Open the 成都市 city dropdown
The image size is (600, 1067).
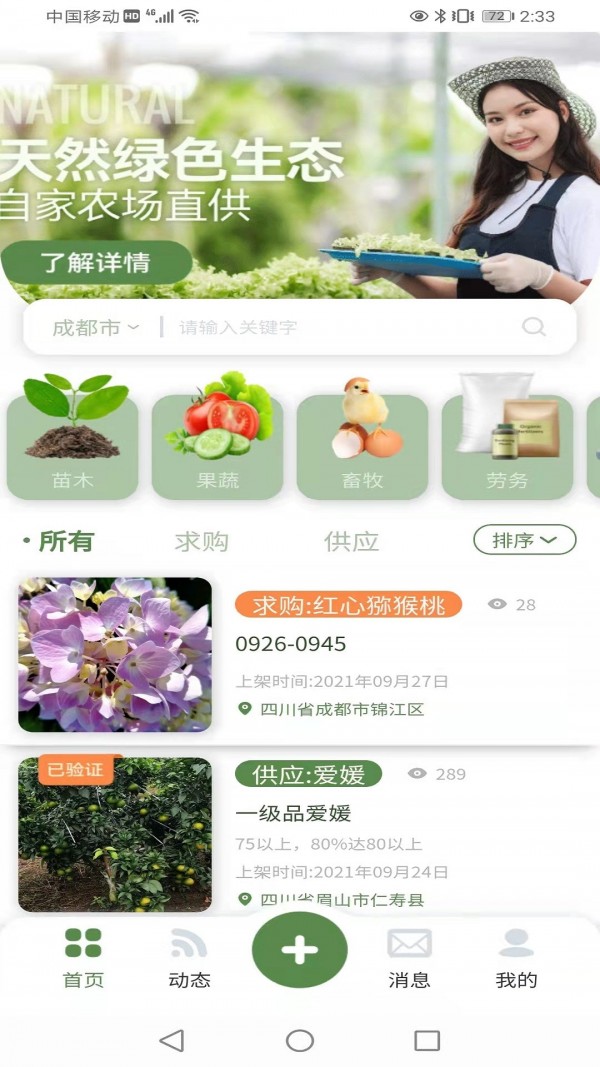[95, 328]
